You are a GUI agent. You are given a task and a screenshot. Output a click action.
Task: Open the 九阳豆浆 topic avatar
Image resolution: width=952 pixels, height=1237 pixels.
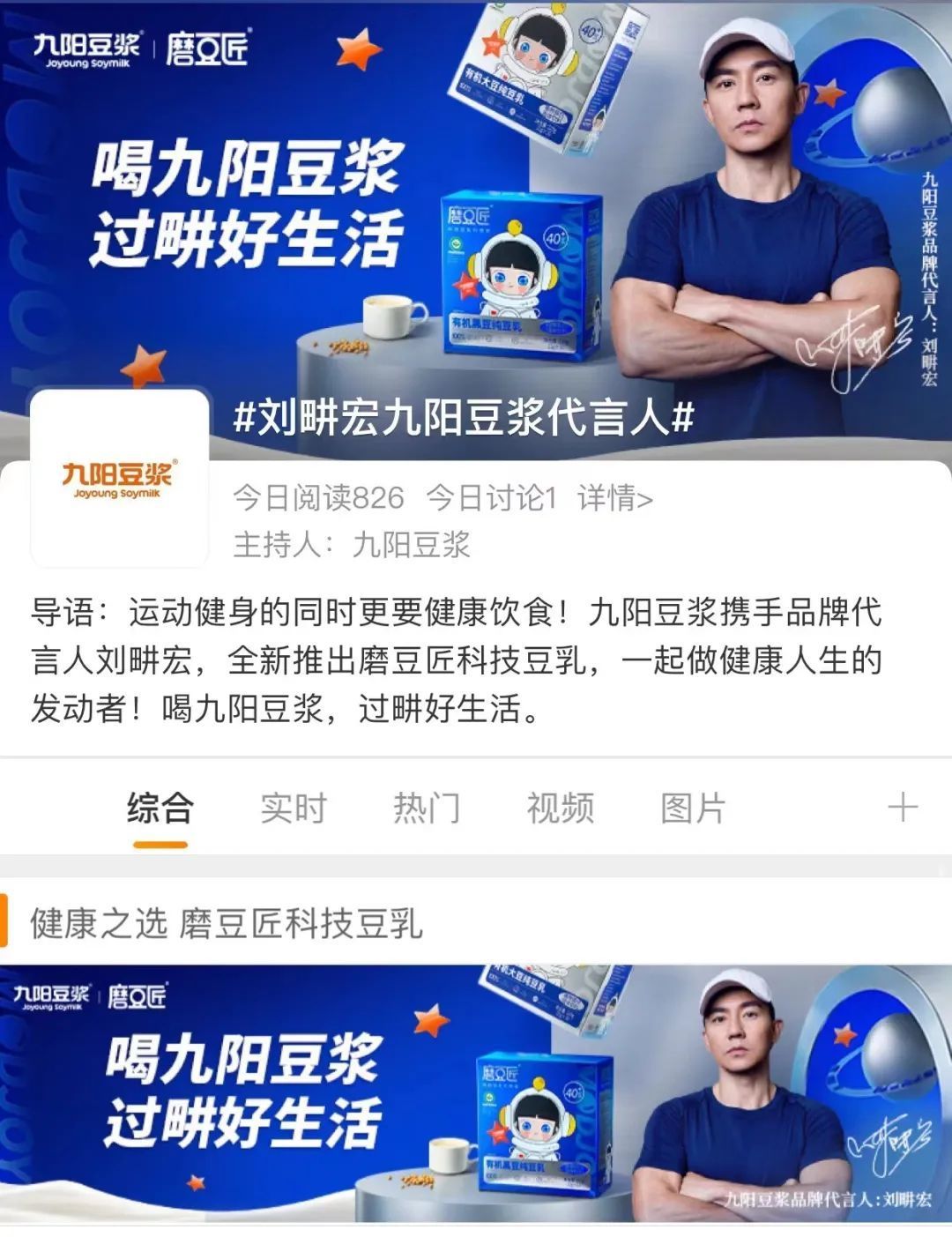pyautogui.click(x=119, y=478)
